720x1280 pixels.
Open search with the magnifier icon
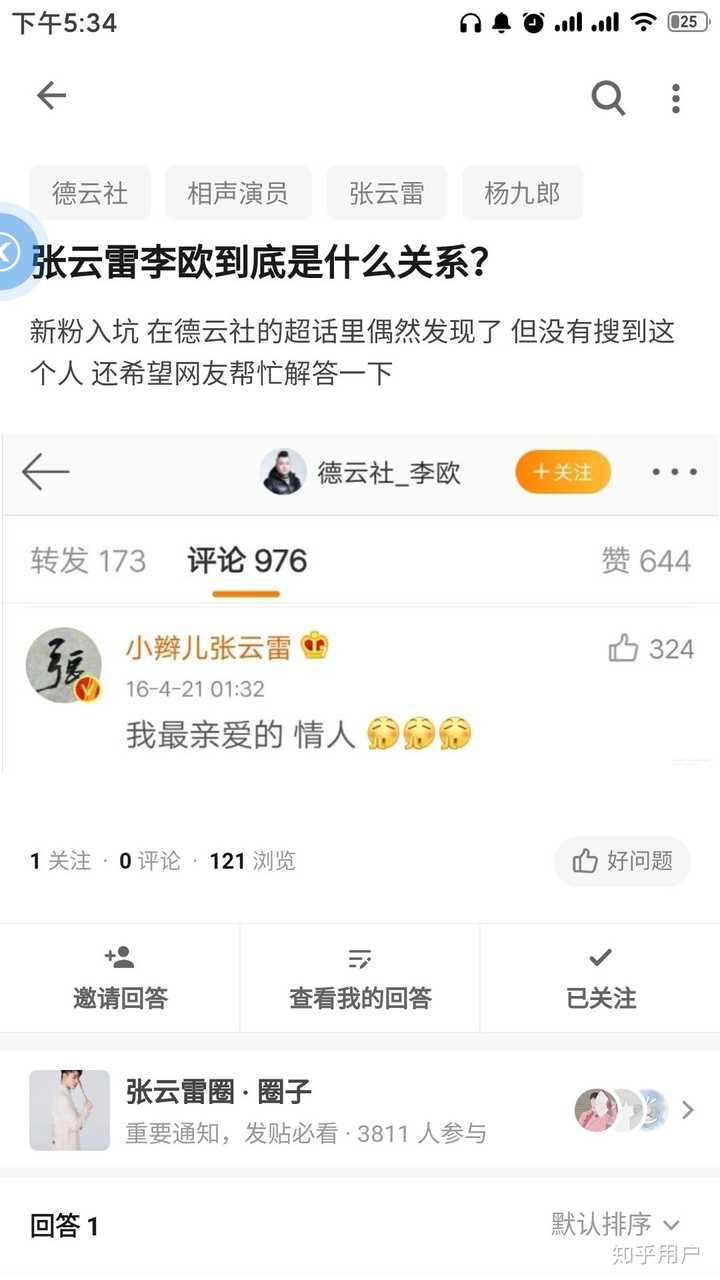point(608,98)
